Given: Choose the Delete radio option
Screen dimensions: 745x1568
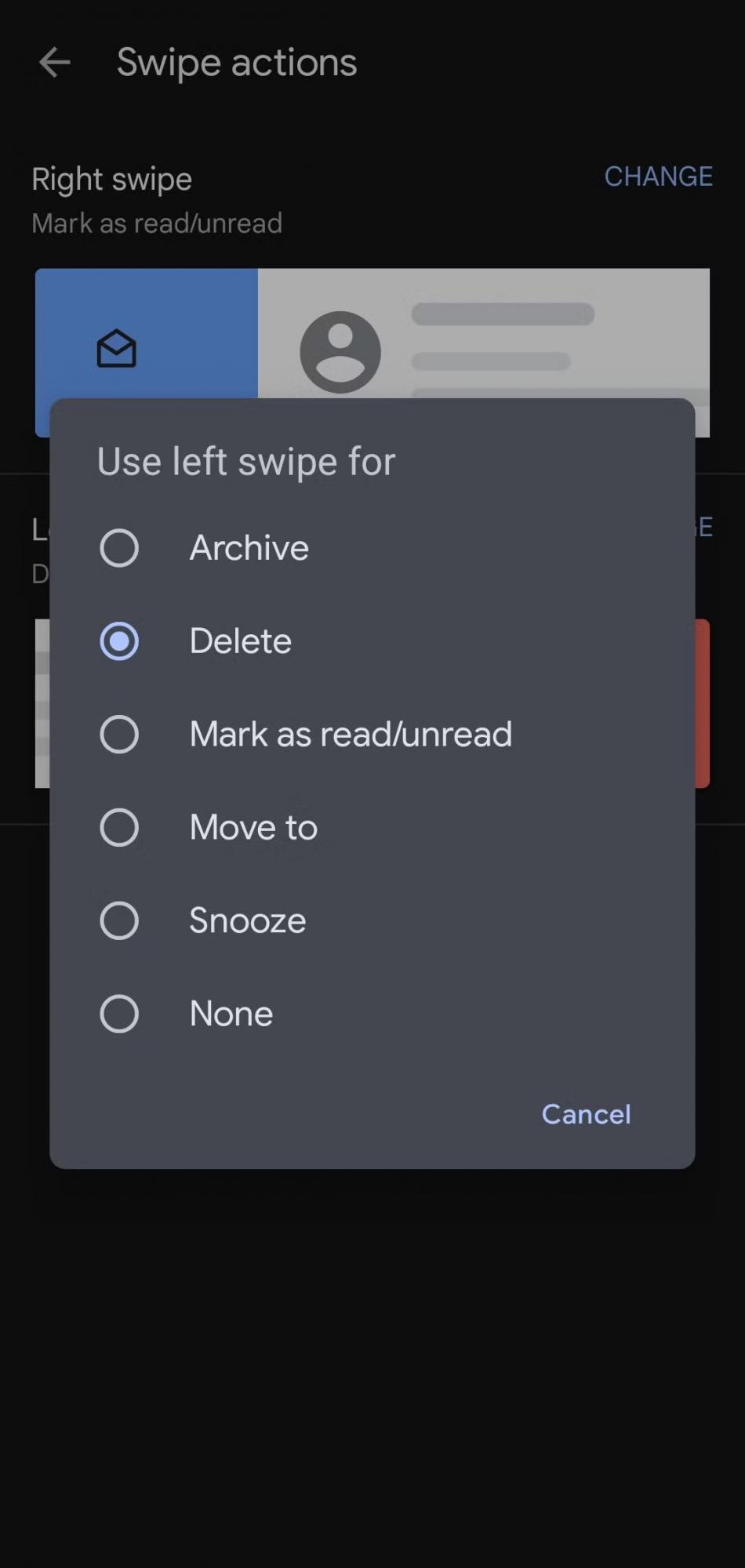Looking at the screenshot, I should [x=119, y=641].
